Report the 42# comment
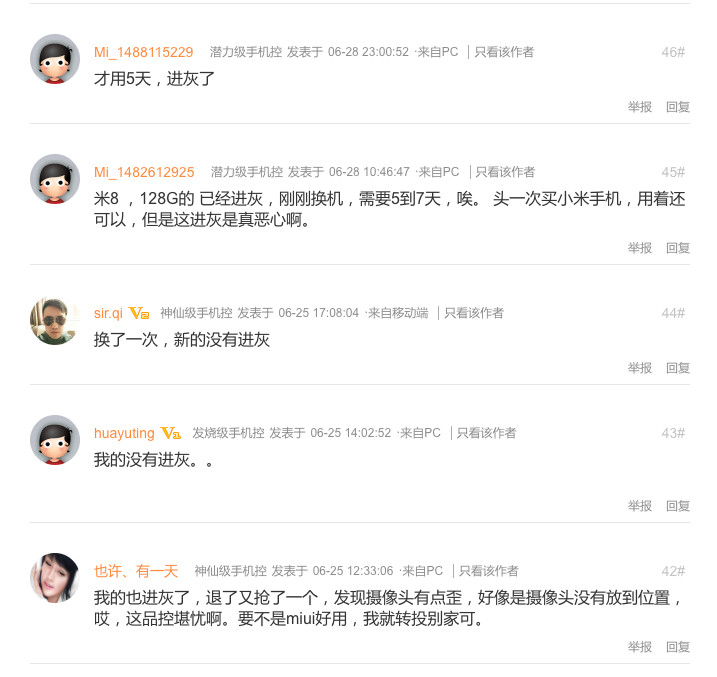Viewport: 717px width, 677px height. [x=640, y=647]
